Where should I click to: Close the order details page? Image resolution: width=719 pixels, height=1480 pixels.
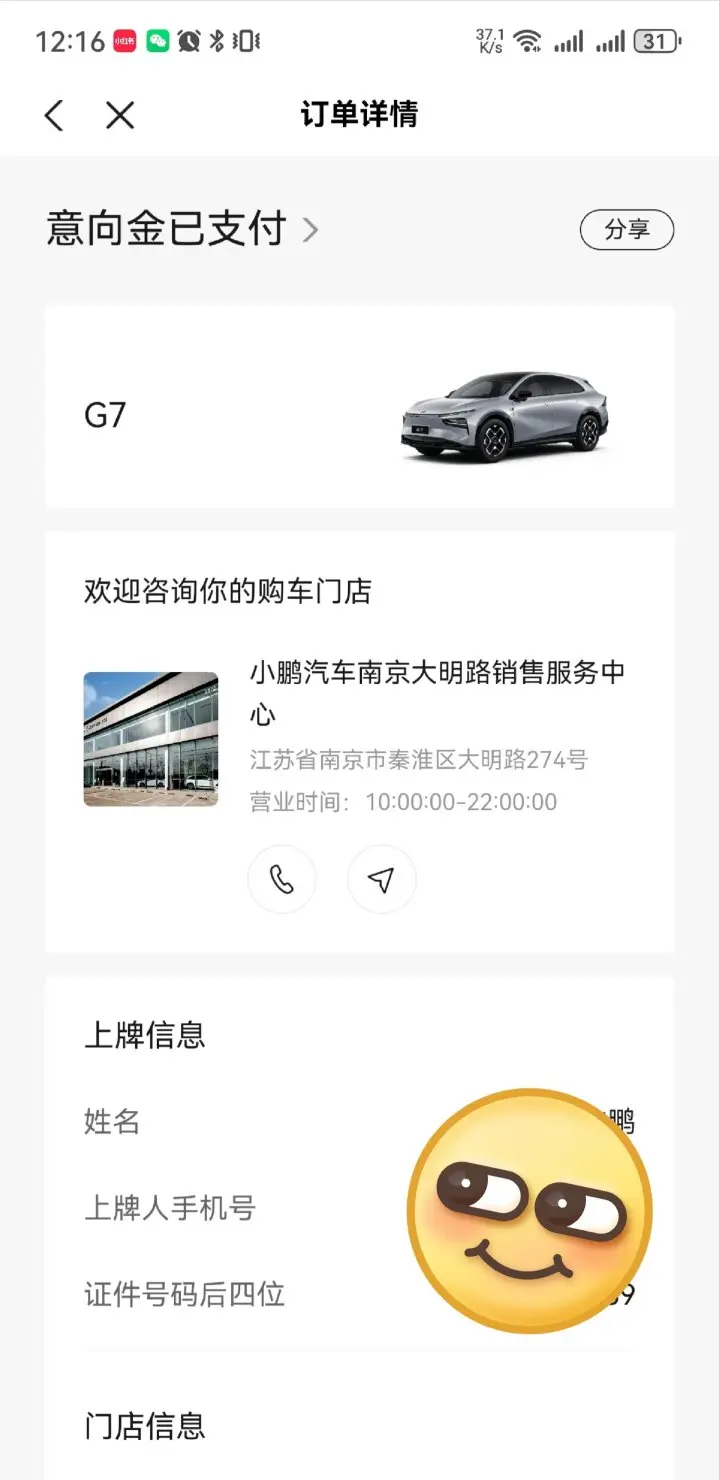(x=120, y=115)
